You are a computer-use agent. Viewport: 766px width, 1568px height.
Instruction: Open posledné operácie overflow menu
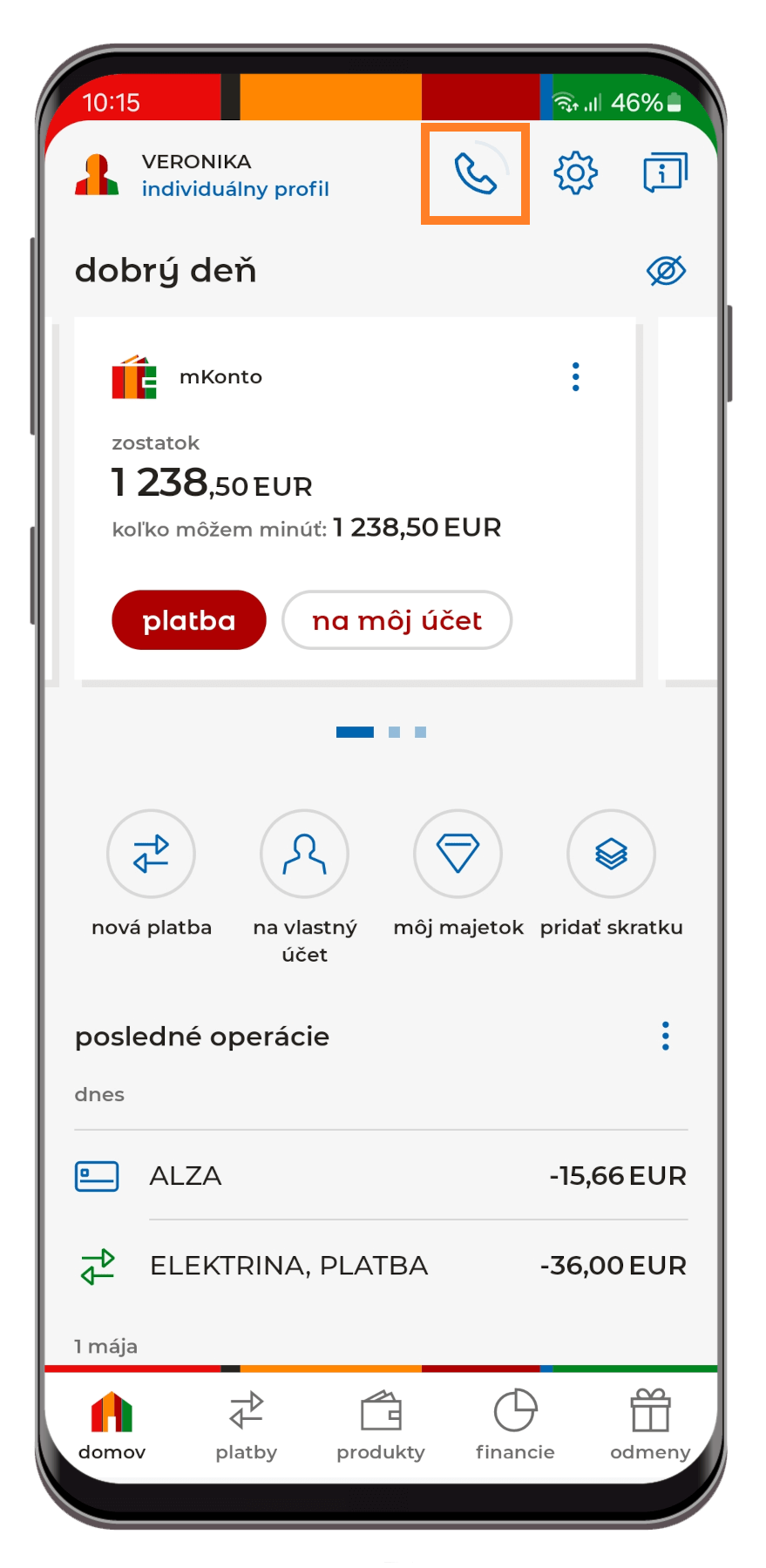coord(665,1037)
